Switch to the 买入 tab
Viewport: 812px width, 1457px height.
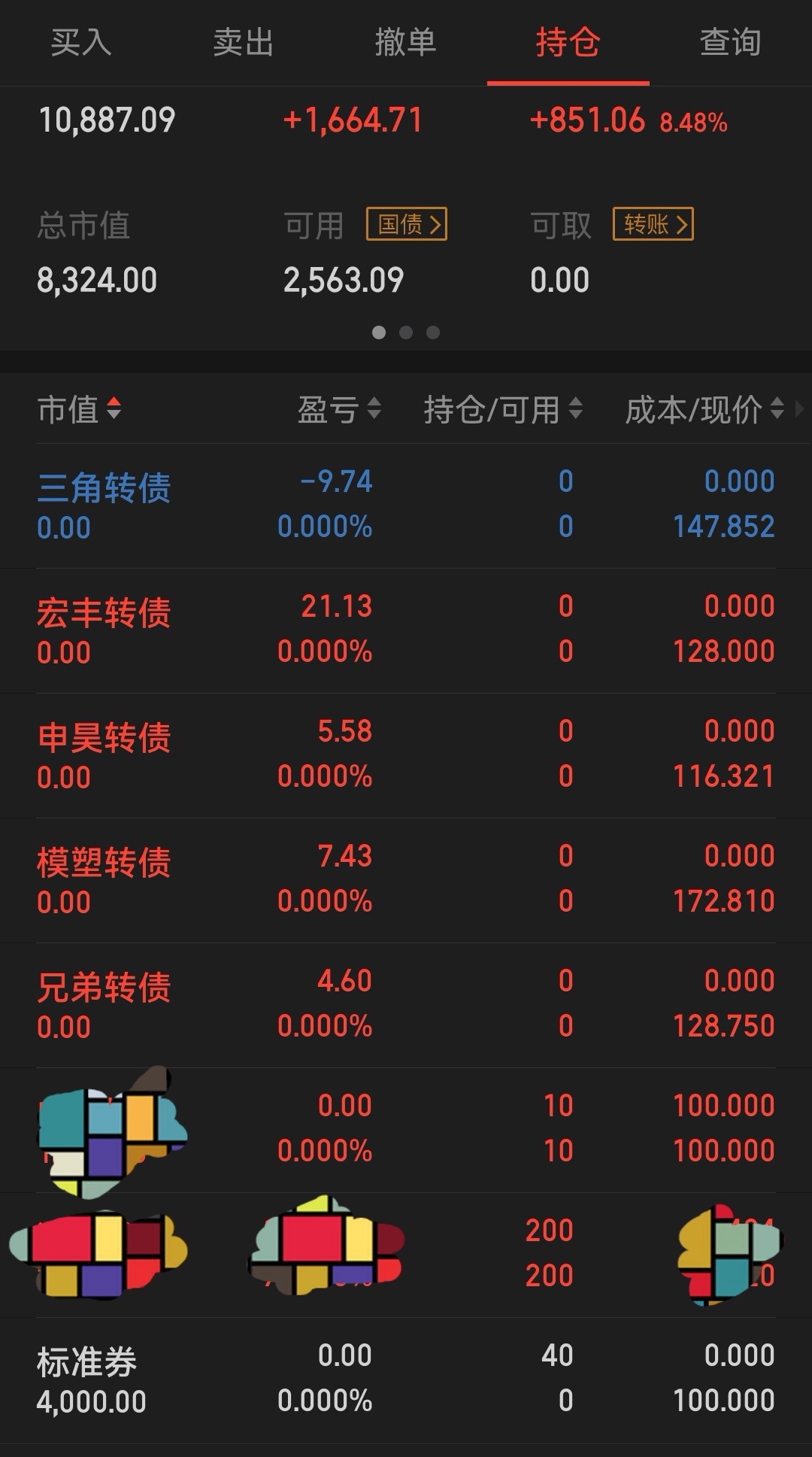point(81,42)
